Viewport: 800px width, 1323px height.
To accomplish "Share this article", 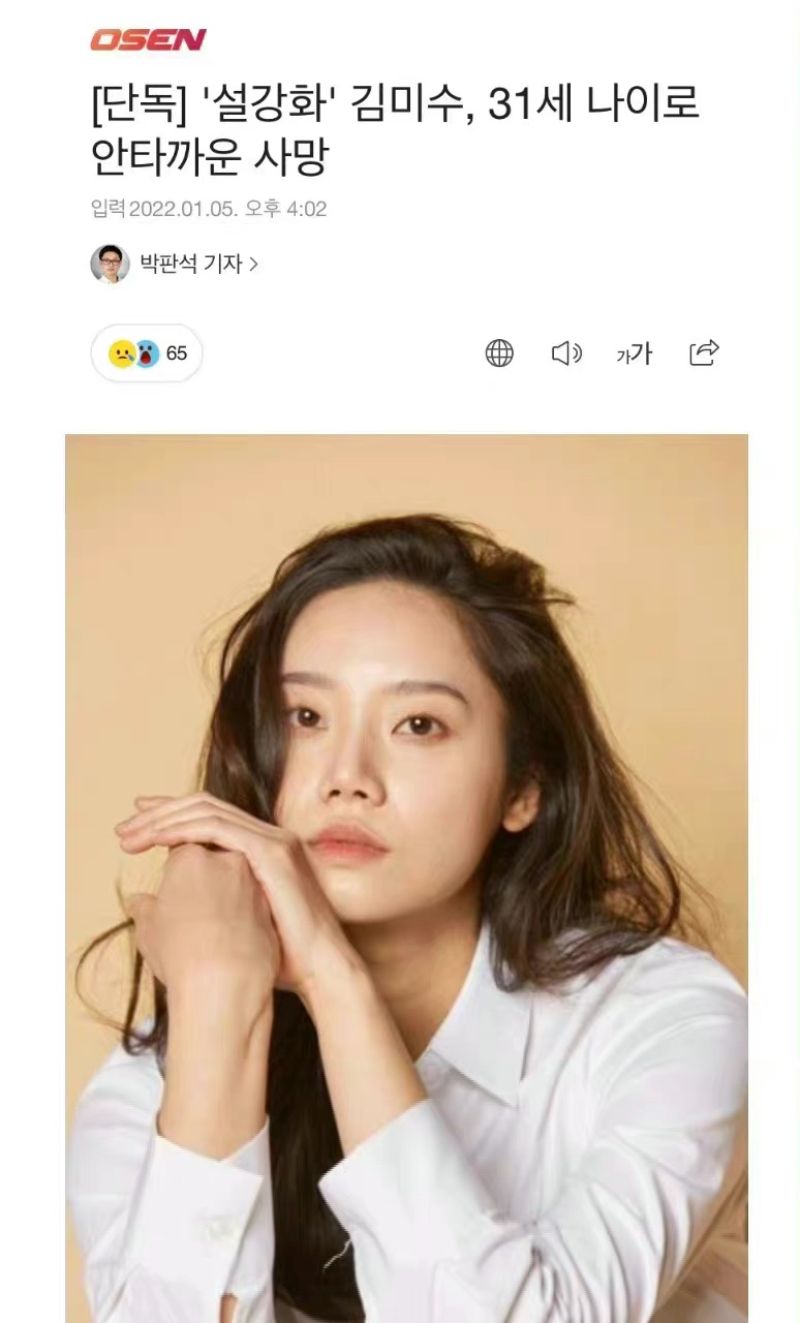I will click(704, 352).
